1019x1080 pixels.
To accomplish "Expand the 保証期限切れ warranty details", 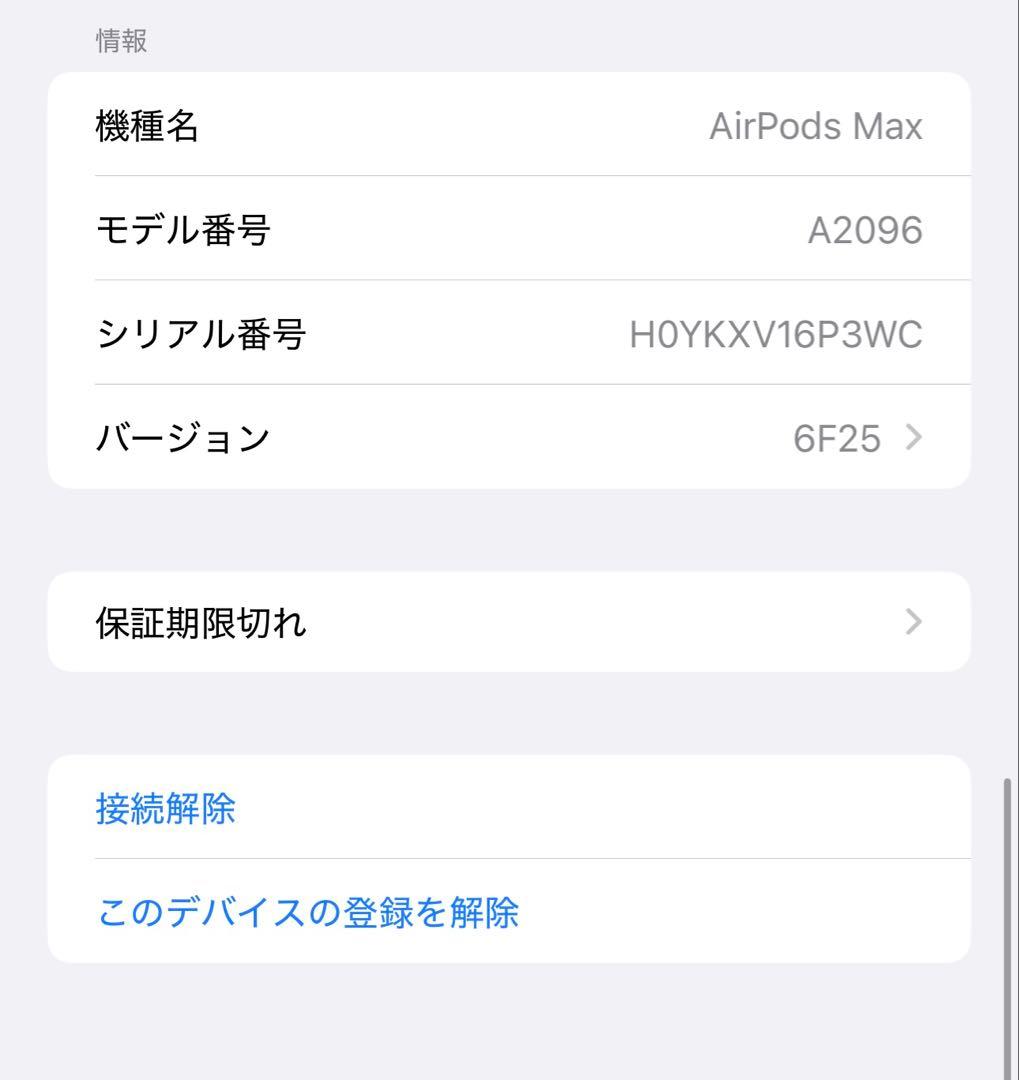I will pyautogui.click(x=509, y=622).
